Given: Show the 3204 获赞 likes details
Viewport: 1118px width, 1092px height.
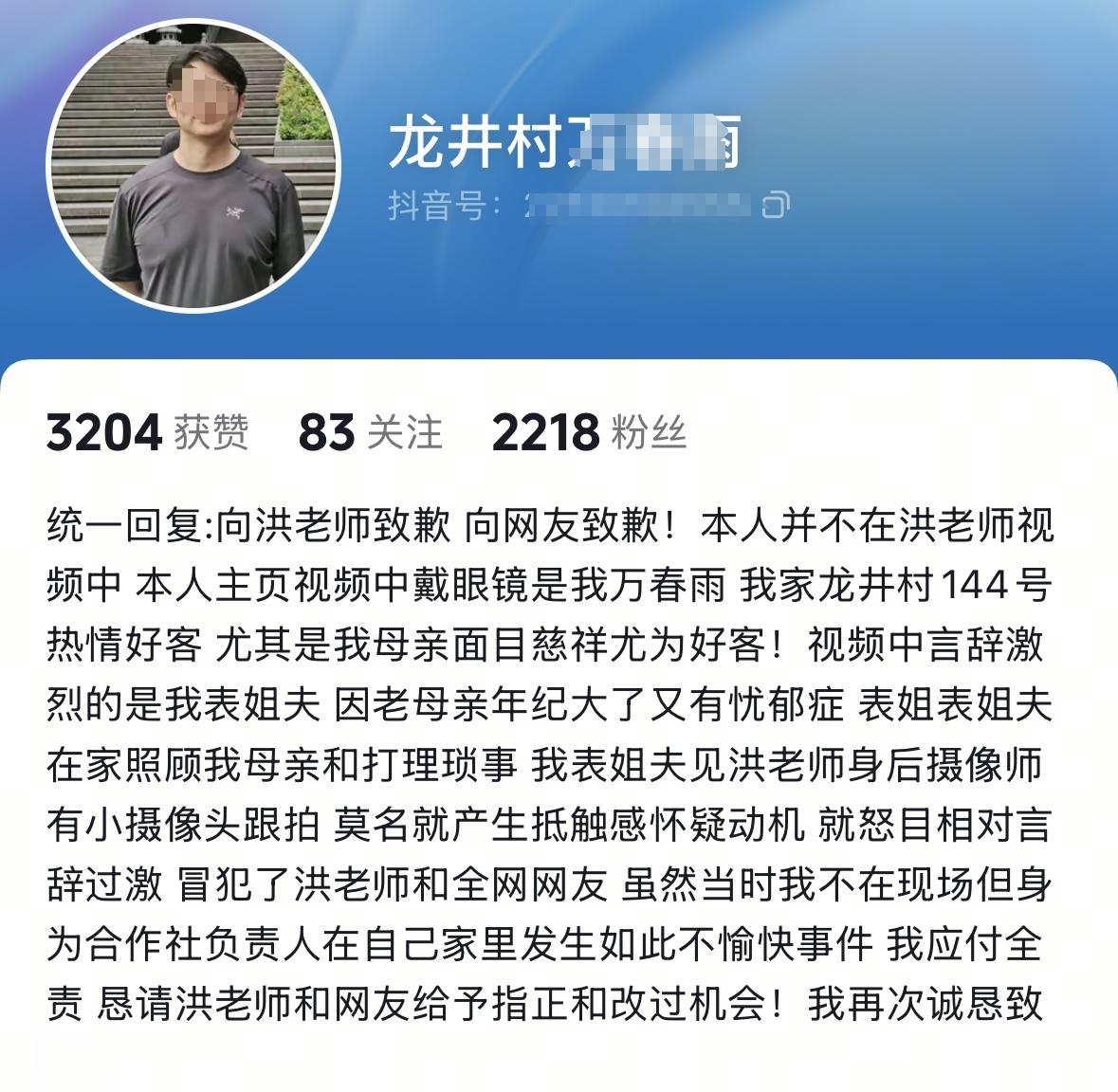Looking at the screenshot, I should tap(147, 432).
